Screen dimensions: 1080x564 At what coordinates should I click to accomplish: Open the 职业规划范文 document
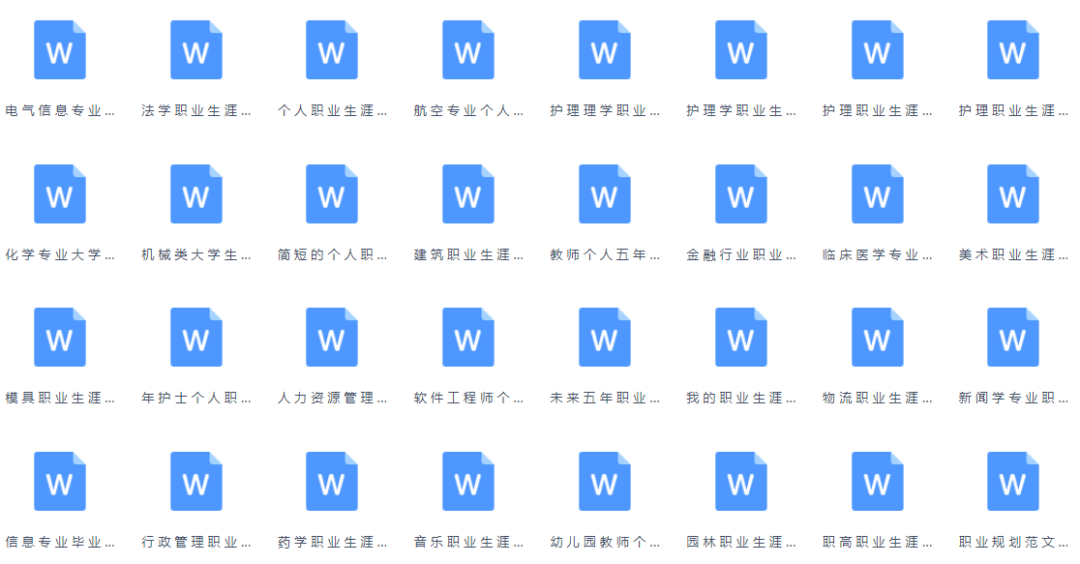[1013, 482]
